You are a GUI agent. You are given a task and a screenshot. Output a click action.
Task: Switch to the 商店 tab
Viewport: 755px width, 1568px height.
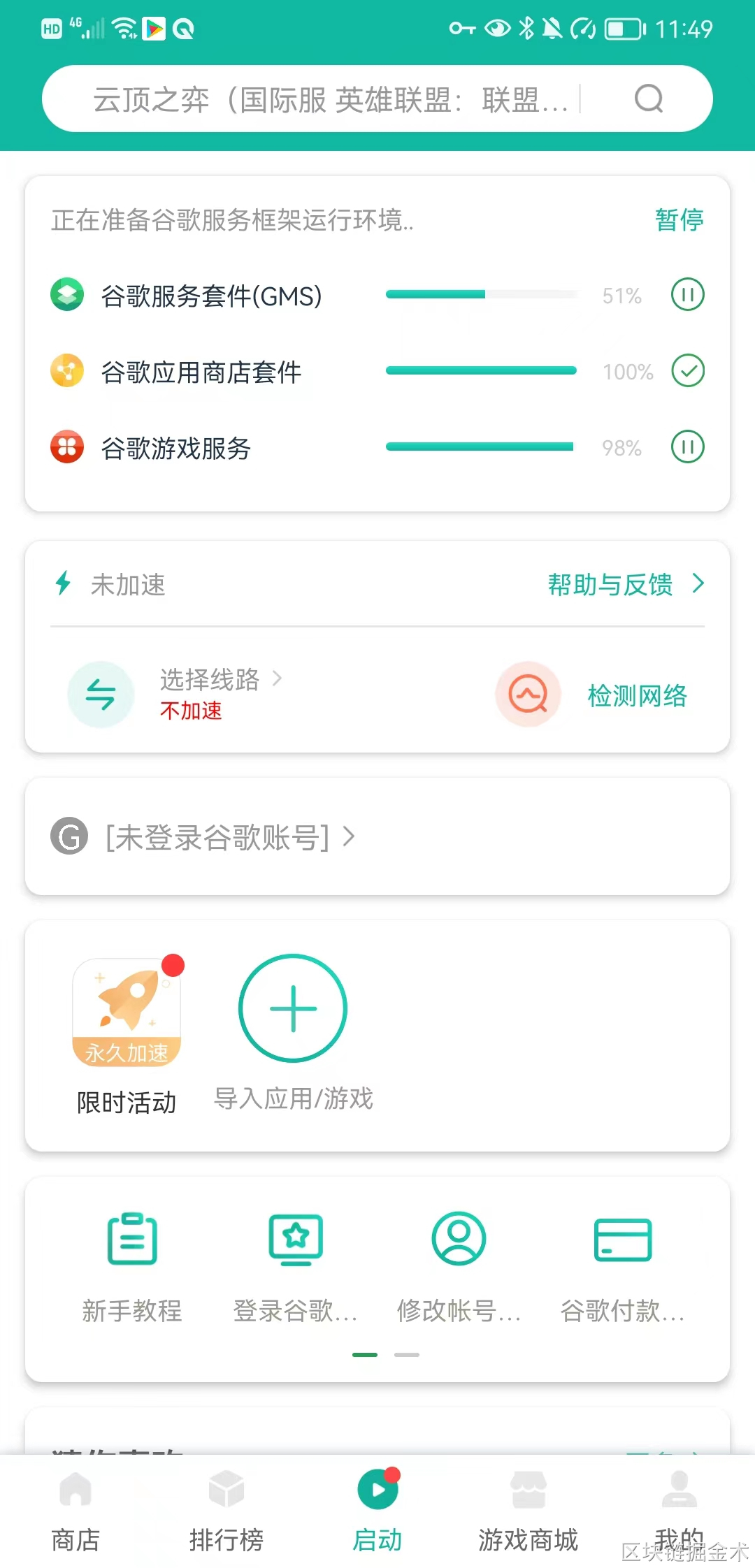click(x=75, y=1511)
